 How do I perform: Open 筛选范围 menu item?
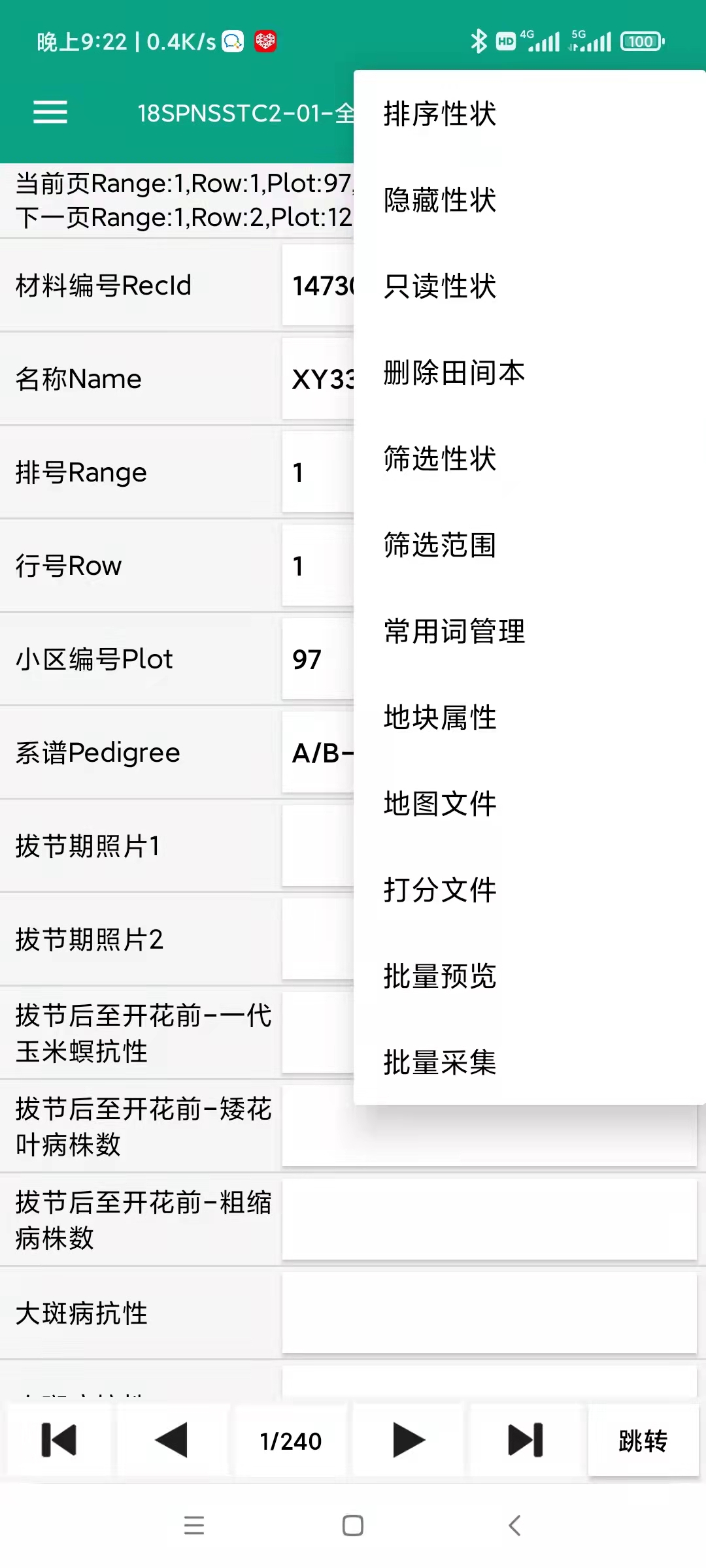click(529, 545)
